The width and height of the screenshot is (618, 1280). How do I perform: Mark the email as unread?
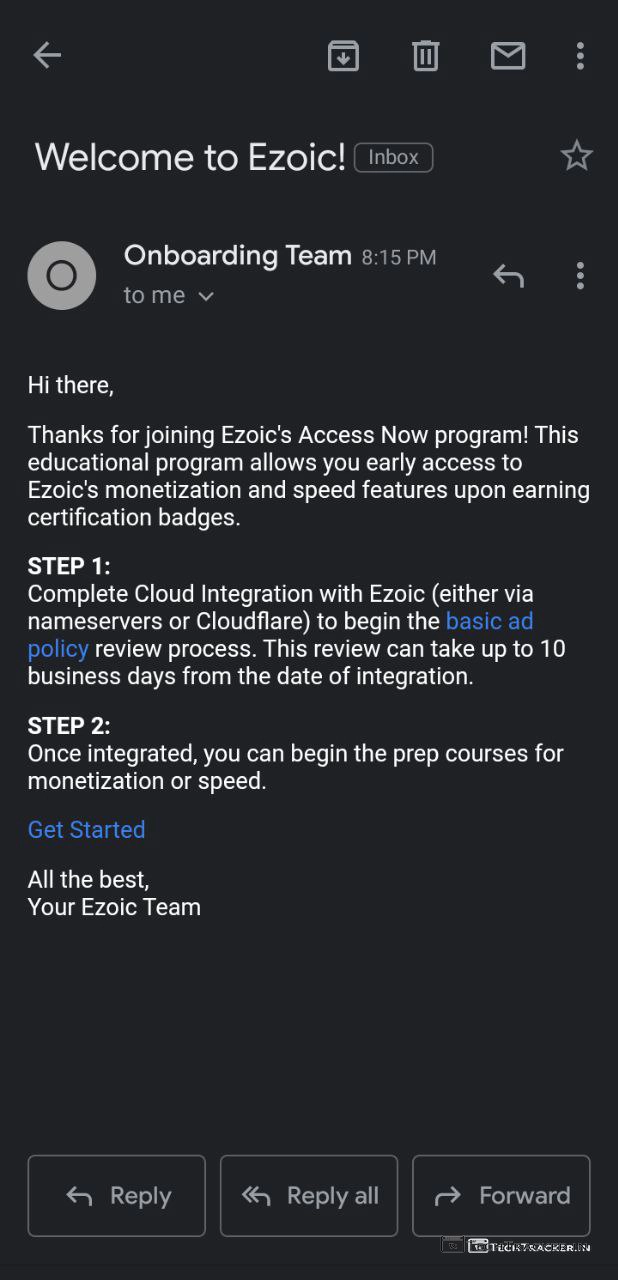(508, 55)
